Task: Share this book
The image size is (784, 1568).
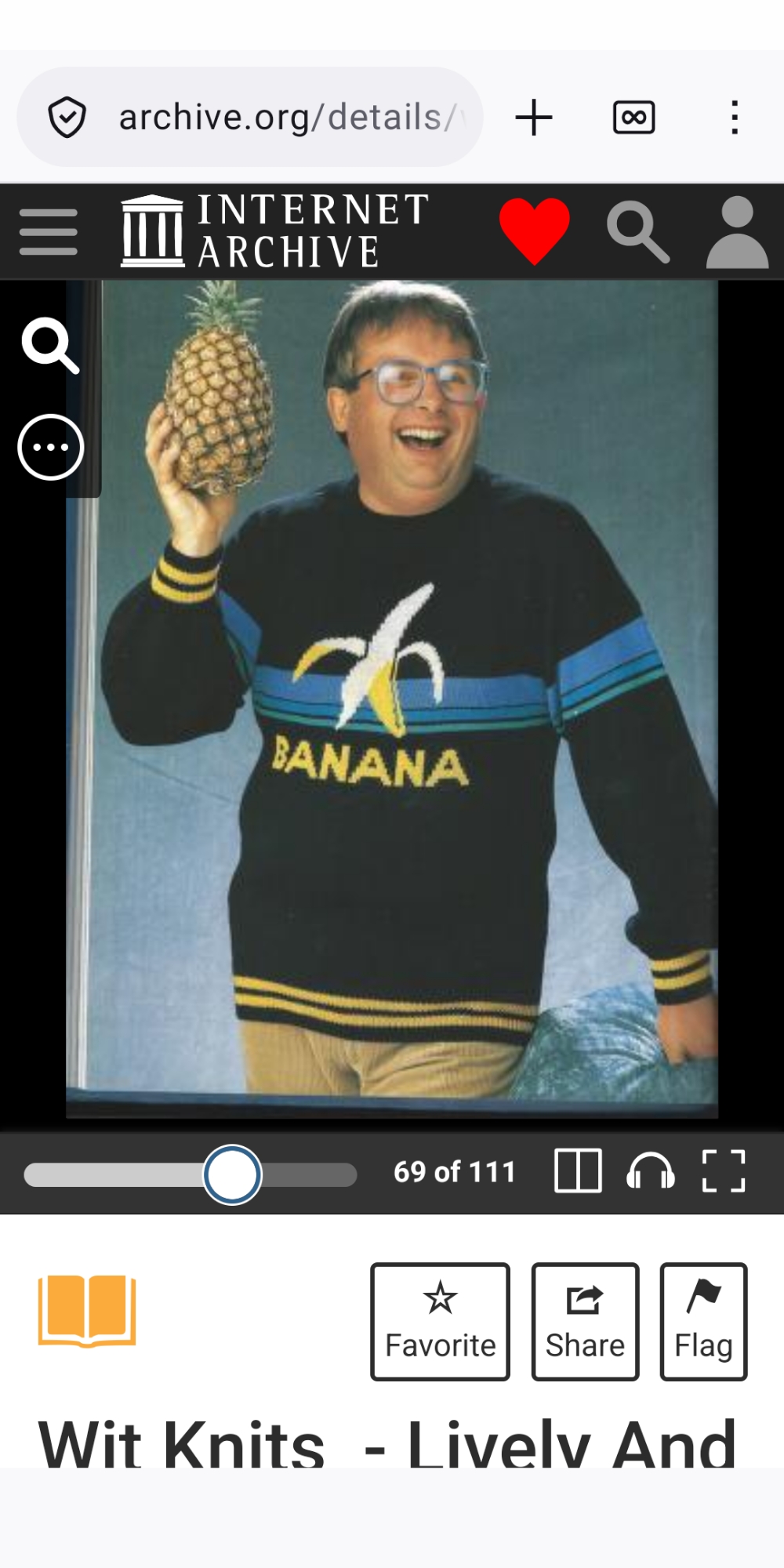Action: [585, 1321]
